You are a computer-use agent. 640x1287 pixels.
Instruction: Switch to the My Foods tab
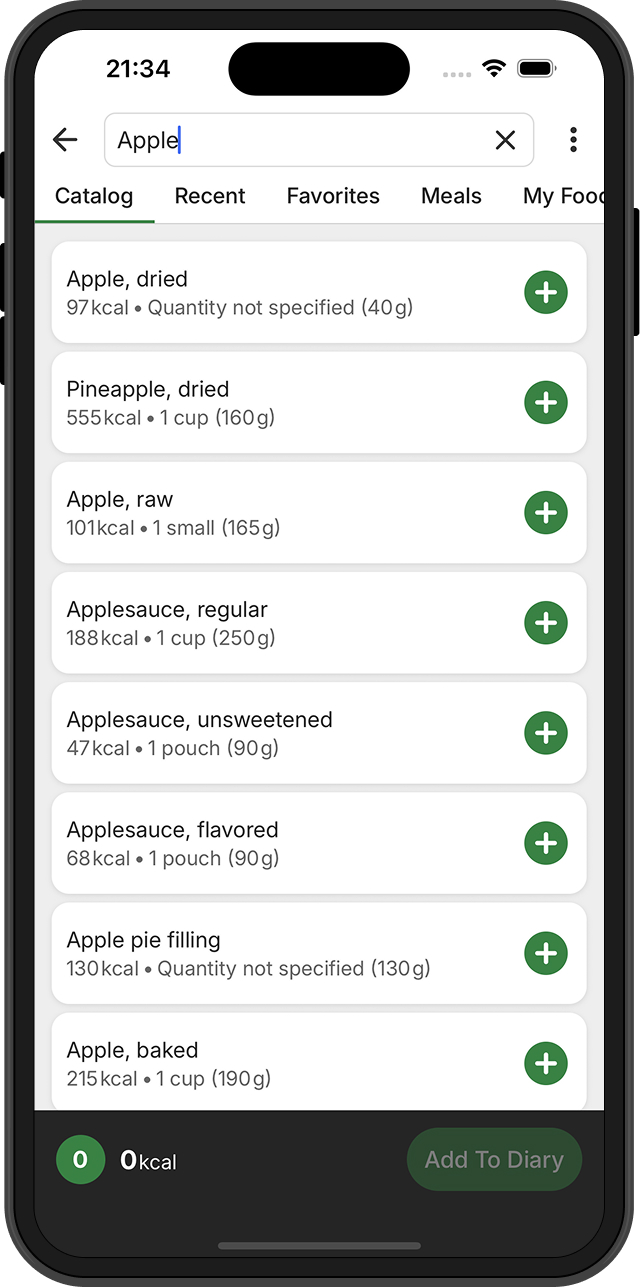(563, 196)
